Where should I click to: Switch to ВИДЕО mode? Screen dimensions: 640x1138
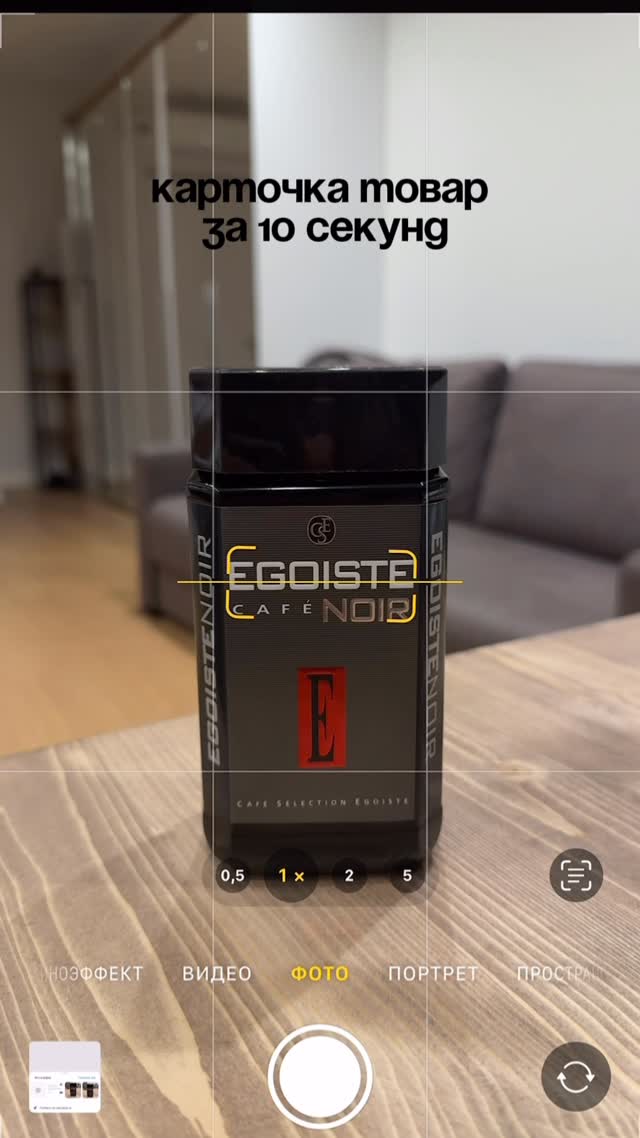217,973
